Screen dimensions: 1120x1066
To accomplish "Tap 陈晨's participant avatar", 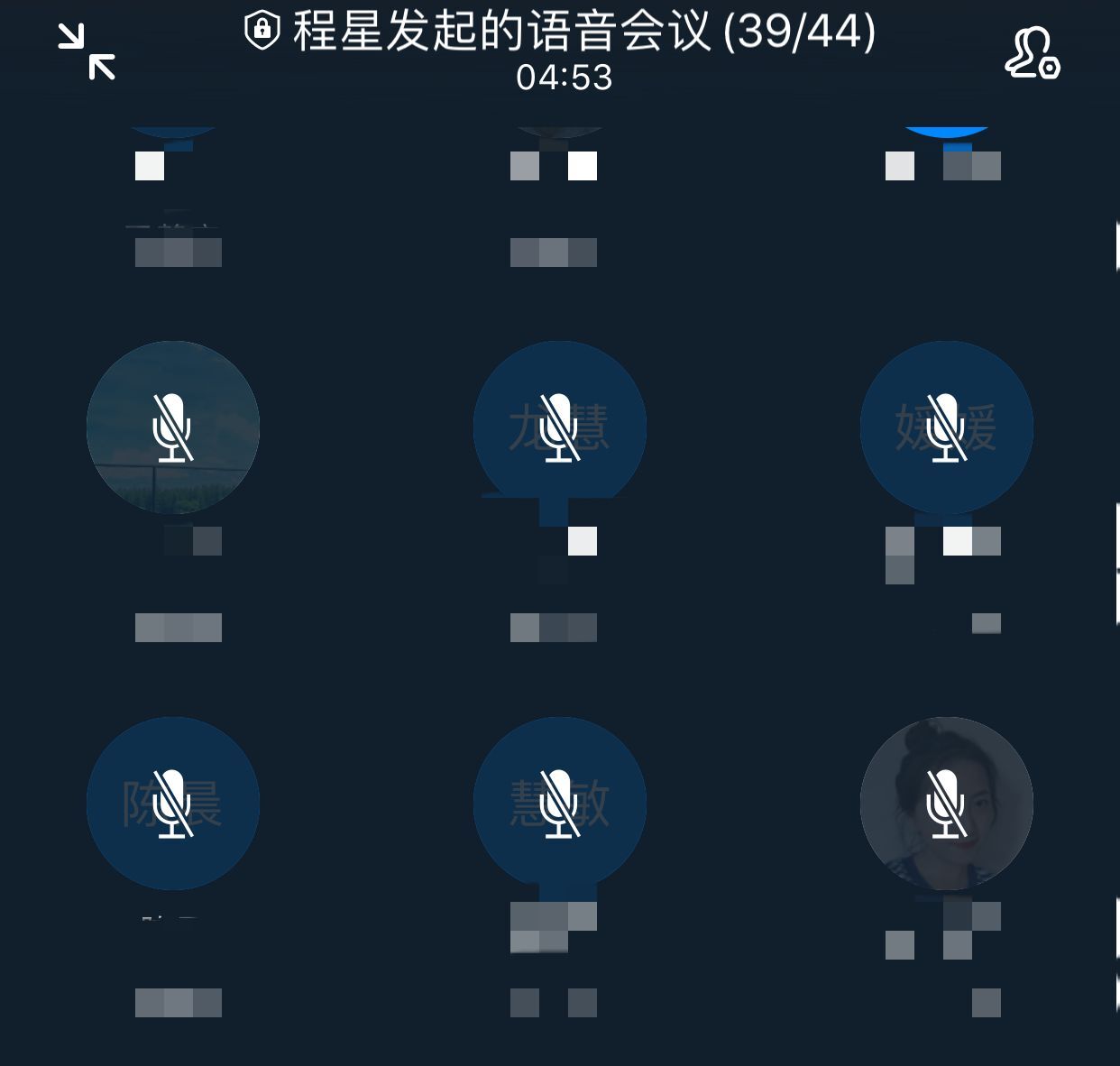I will 173,803.
